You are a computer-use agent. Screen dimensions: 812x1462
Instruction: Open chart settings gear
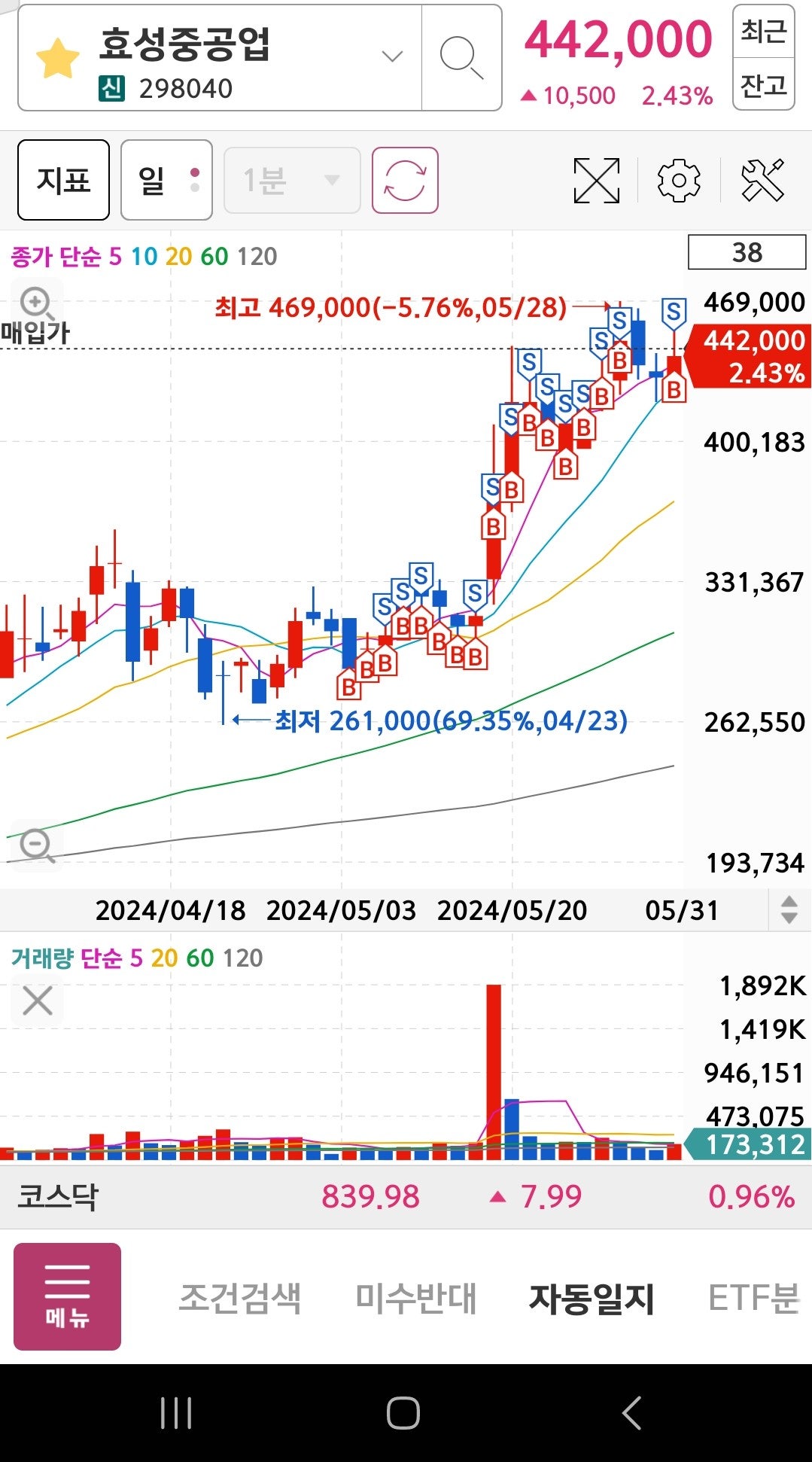tap(679, 181)
